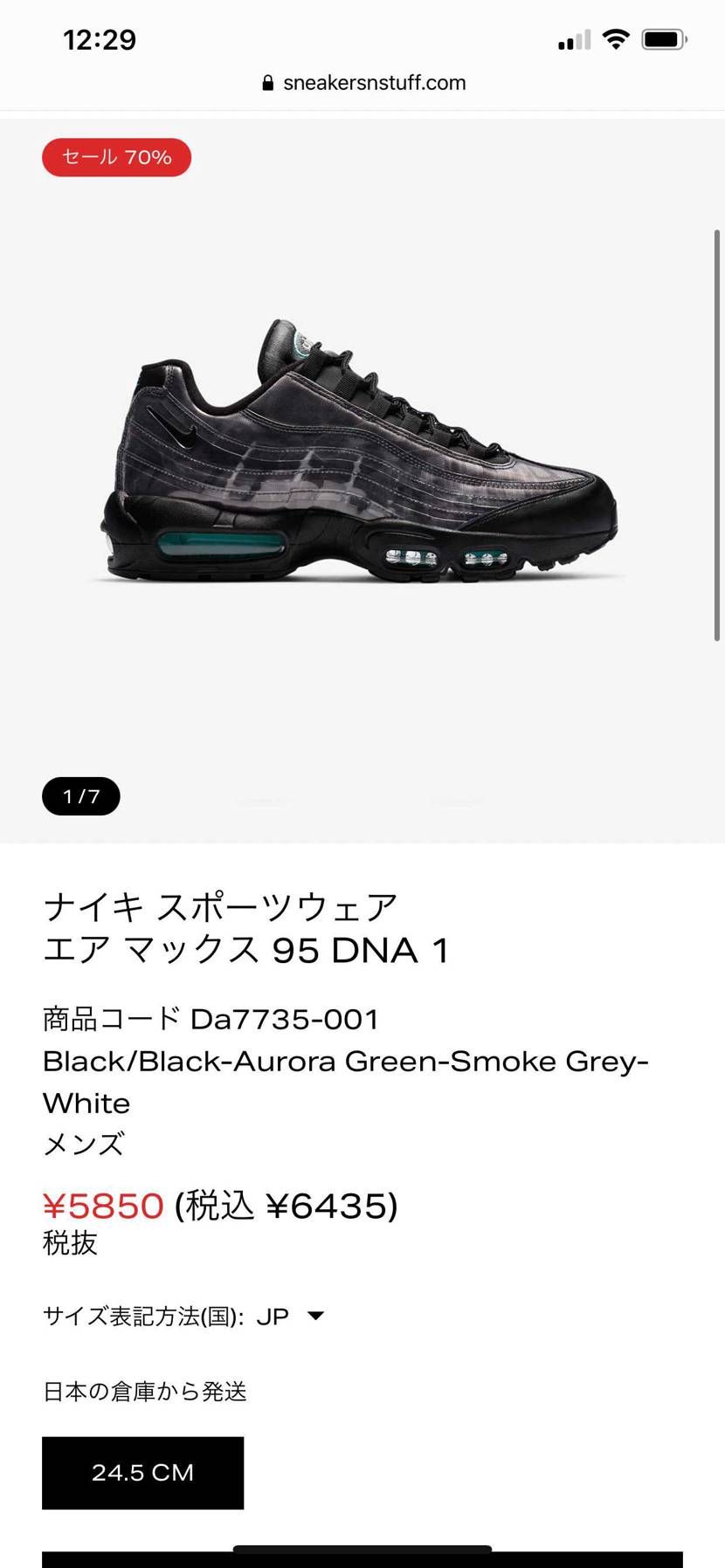Viewport: 725px width, 1568px height.
Task: Tap the sneakersnstuff.com address bar
Action: (375, 82)
